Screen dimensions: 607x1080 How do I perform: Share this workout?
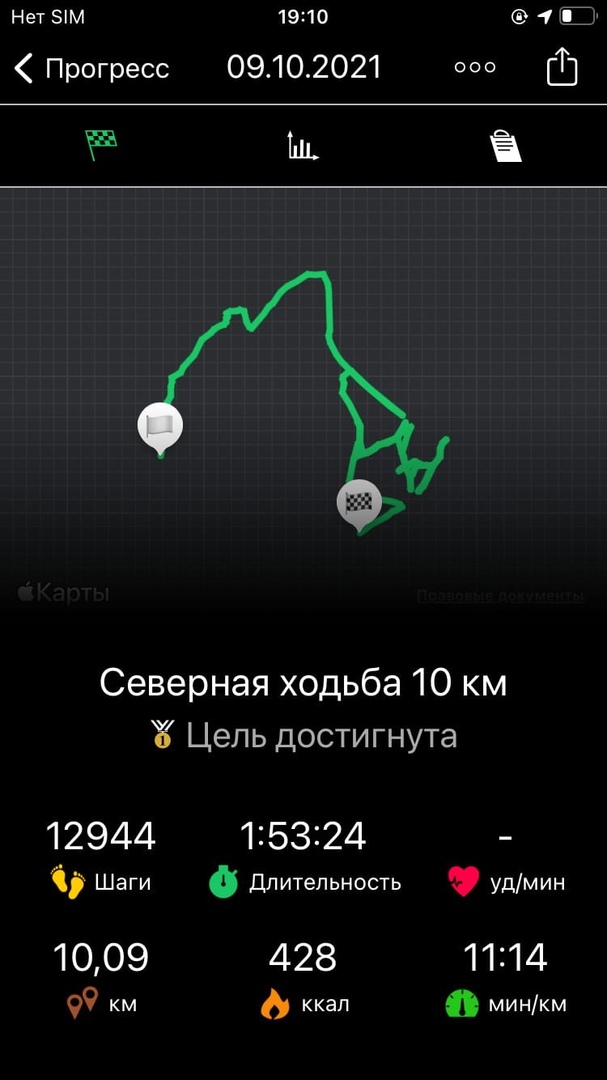point(562,67)
